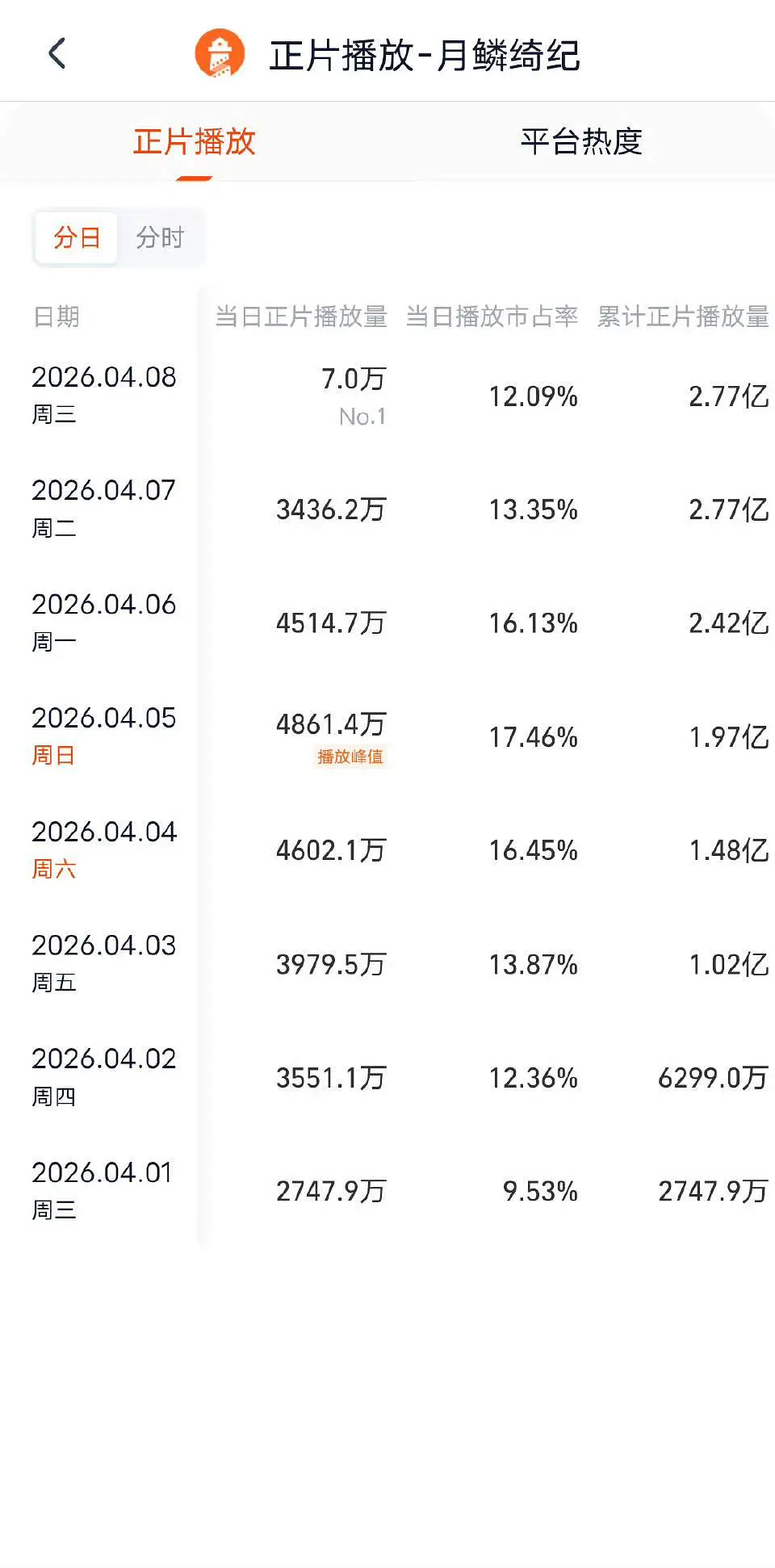Select the 2.77亿 cumulative playback figure
The width and height of the screenshot is (775, 1568).
[x=728, y=396]
